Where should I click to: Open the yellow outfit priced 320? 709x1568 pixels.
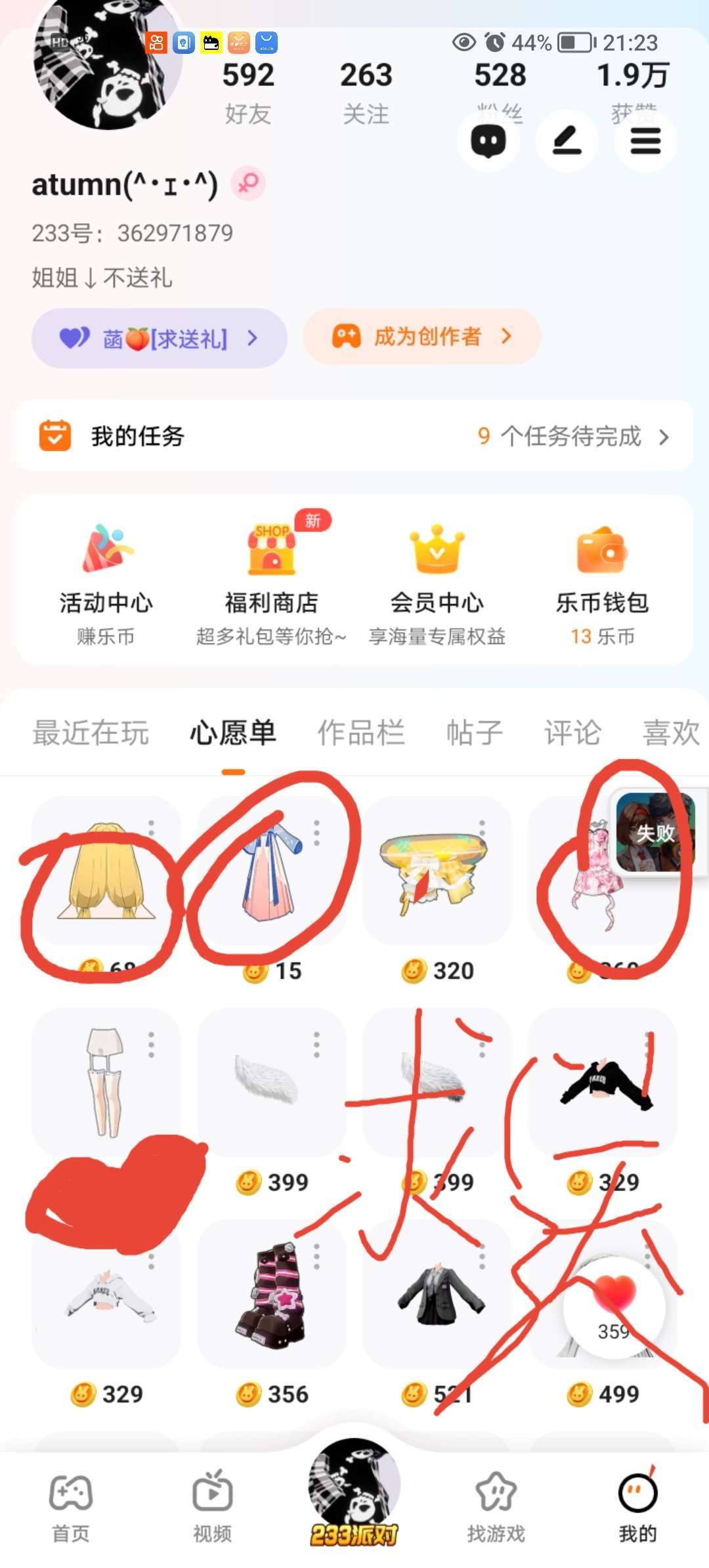point(437,873)
